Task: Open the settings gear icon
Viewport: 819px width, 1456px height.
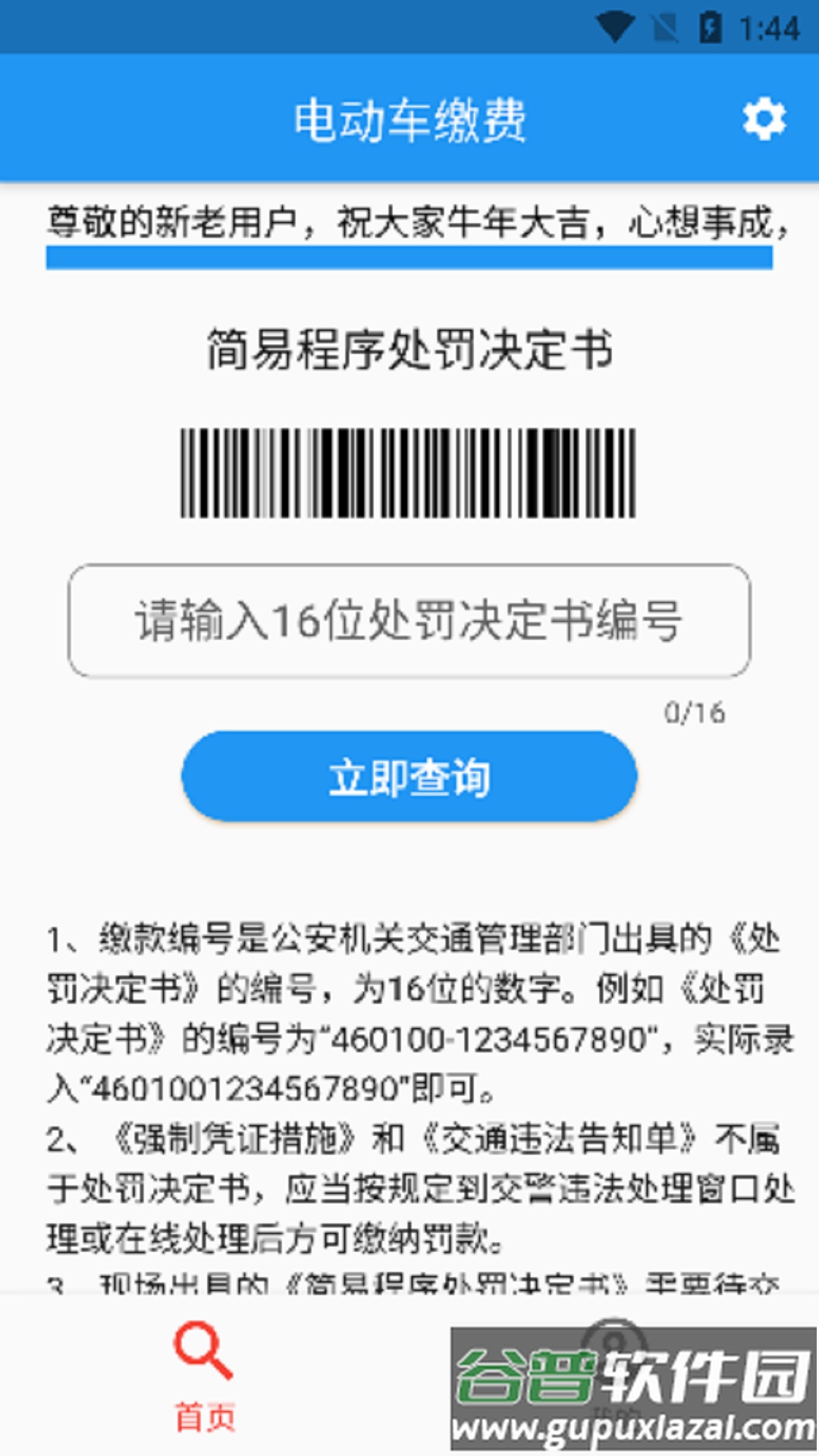Action: click(x=764, y=118)
